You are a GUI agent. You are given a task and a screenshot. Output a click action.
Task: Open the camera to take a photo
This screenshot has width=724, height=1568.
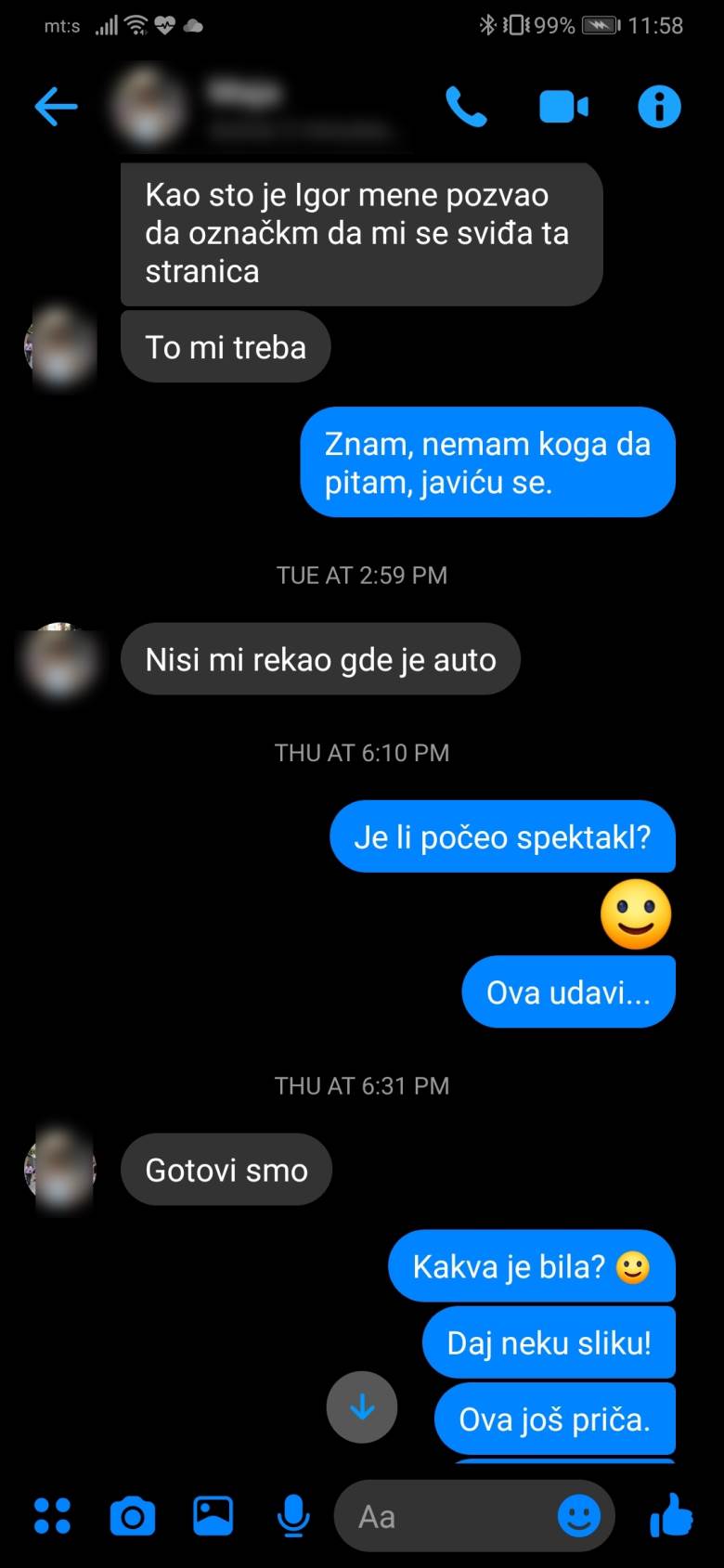132,1515
